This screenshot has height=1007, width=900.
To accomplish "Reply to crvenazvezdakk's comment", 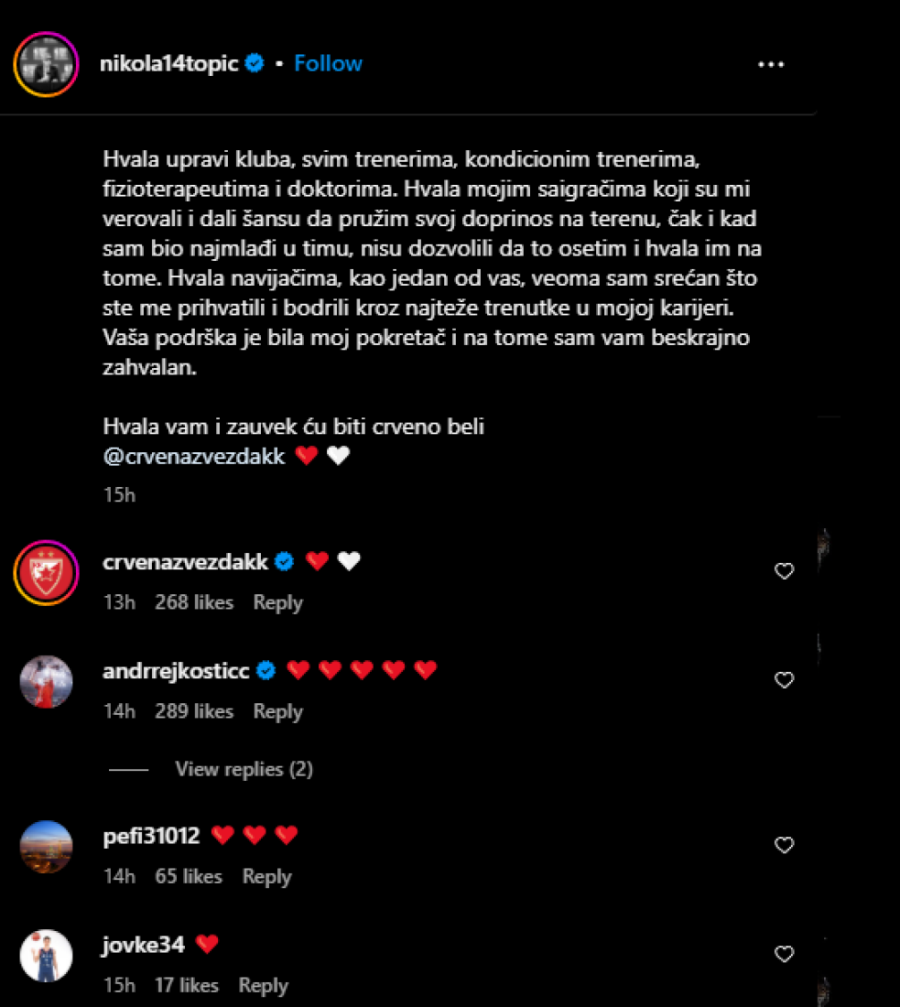I will coord(277,602).
